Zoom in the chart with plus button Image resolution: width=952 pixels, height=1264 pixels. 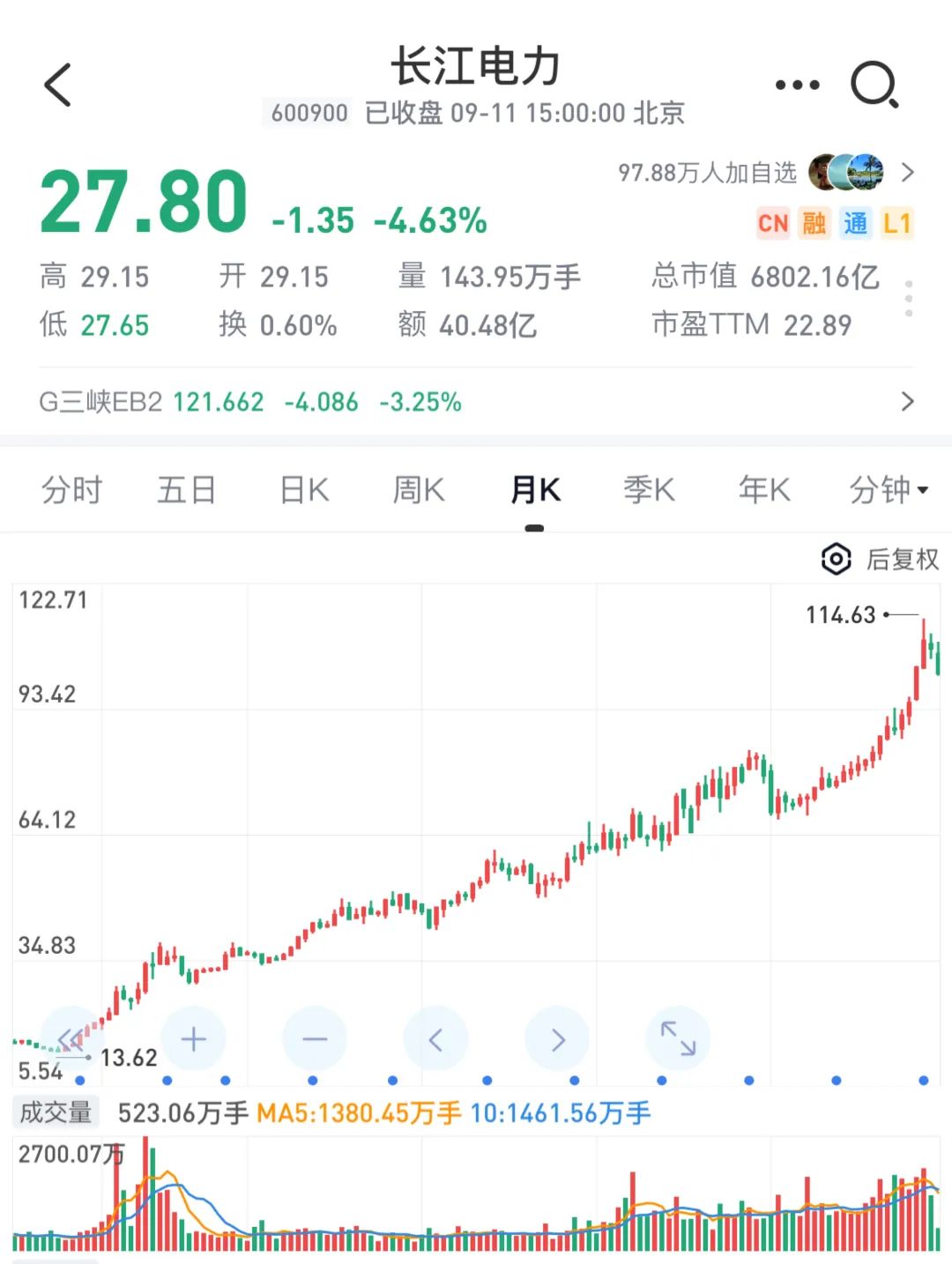[194, 1039]
